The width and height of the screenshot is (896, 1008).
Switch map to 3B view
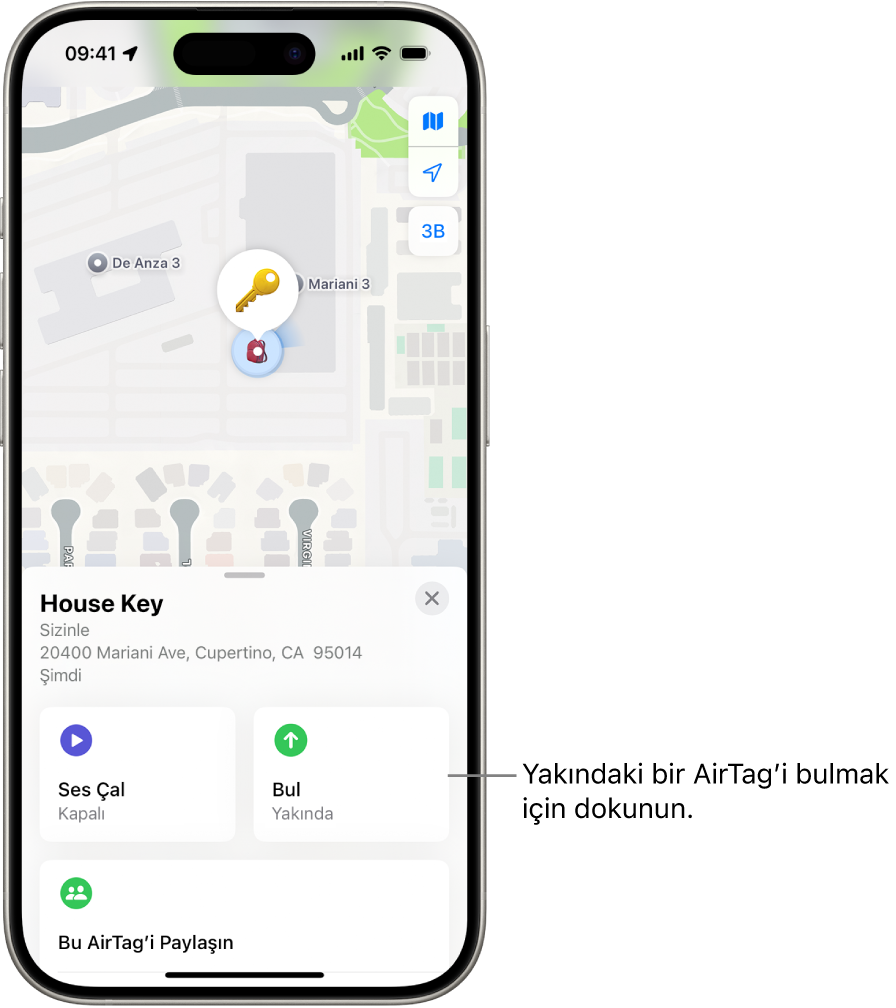coord(433,231)
